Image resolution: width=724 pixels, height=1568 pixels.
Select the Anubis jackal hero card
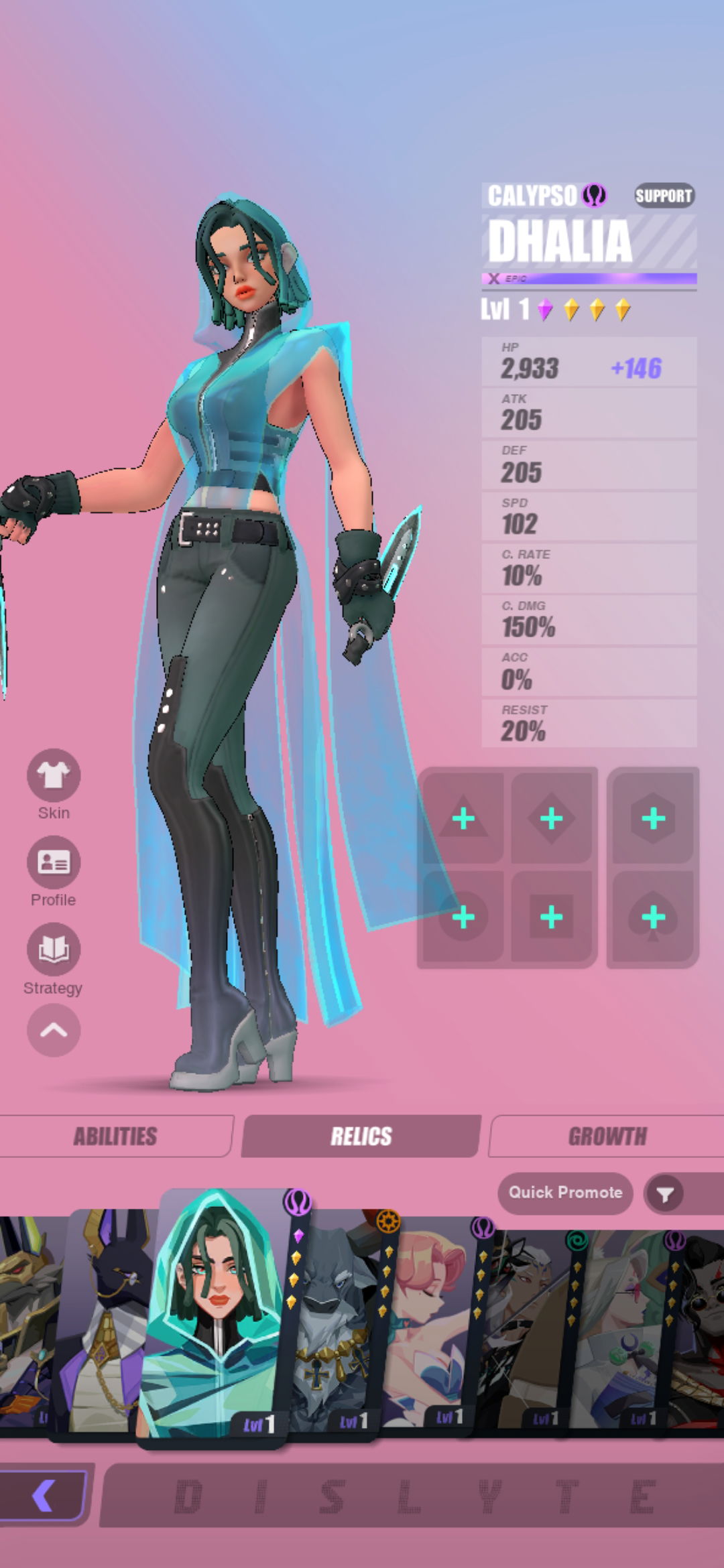pos(107,1323)
